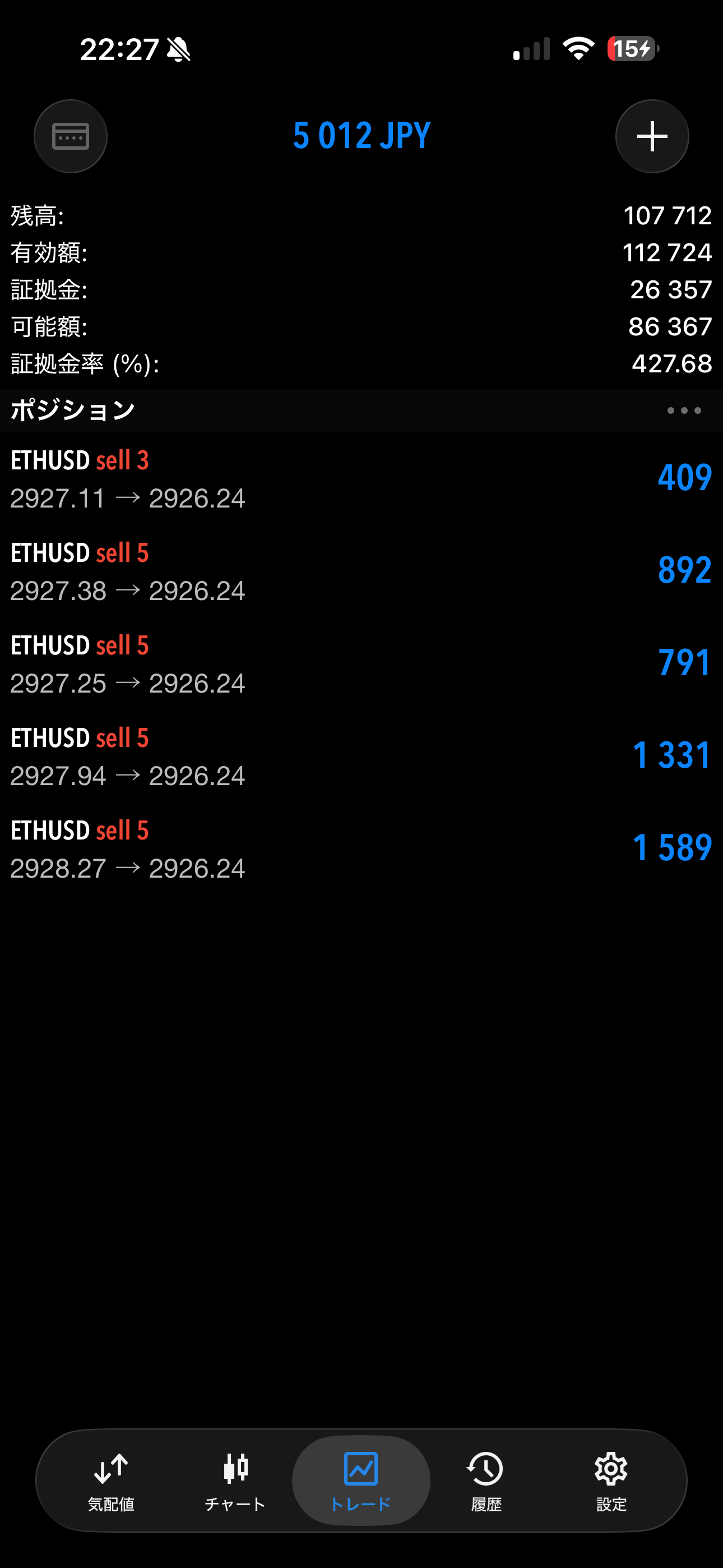Viewport: 723px width, 1568px height.
Task: Tap ETHUSD sell 5 position at 2928.27
Action: (x=361, y=849)
